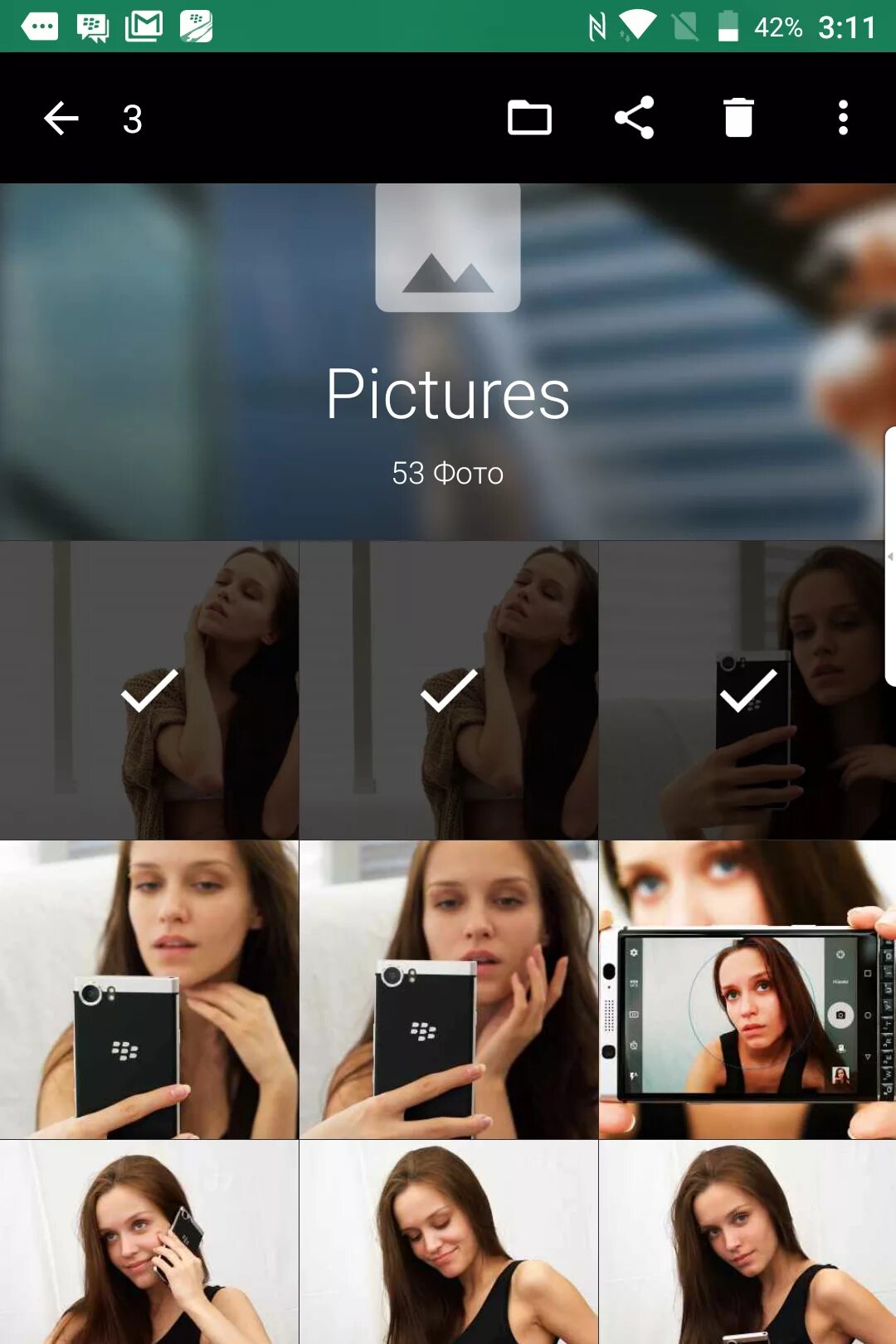Select photo with hand touching cheek behind BlackBerry
Image resolution: width=896 pixels, height=1344 pixels.
[x=449, y=990]
